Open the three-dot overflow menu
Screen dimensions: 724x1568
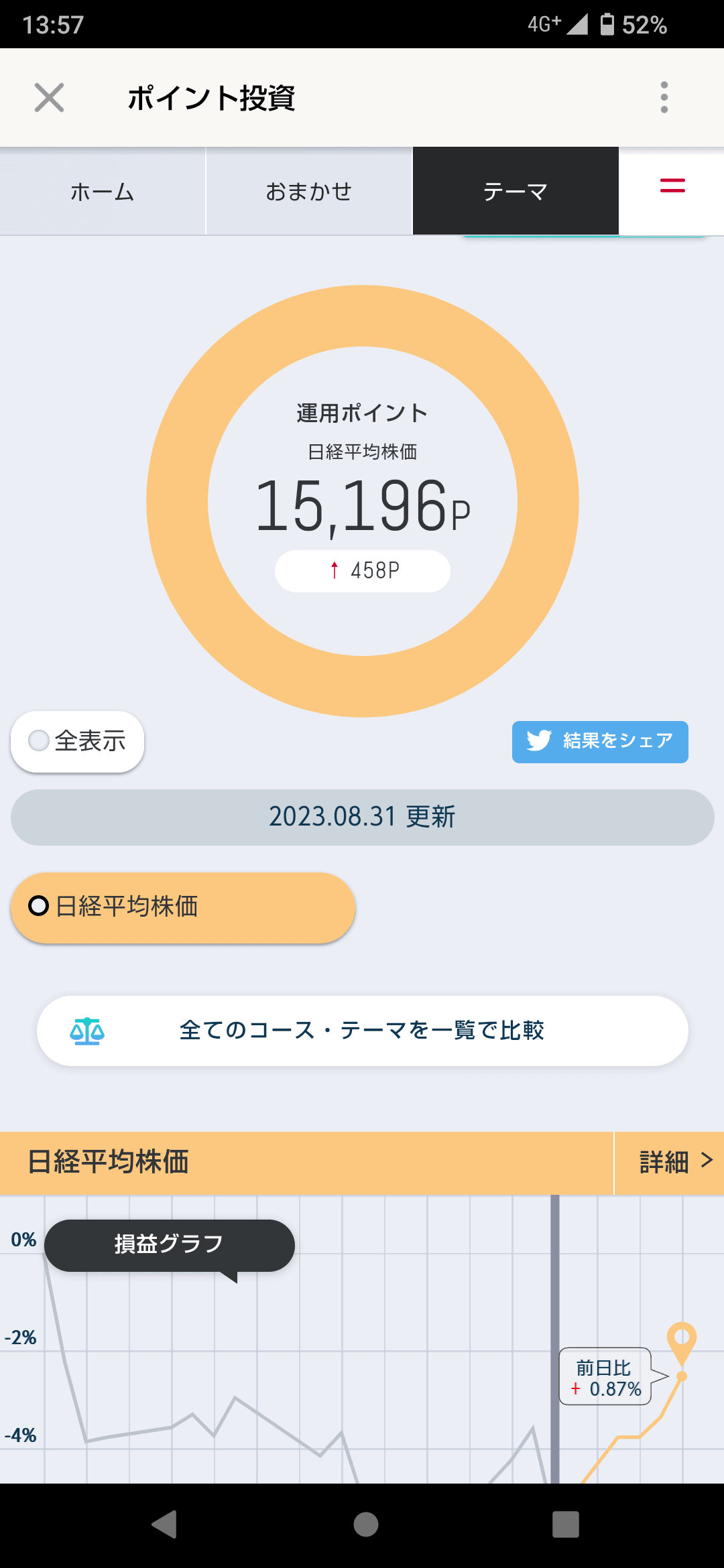pos(664,98)
